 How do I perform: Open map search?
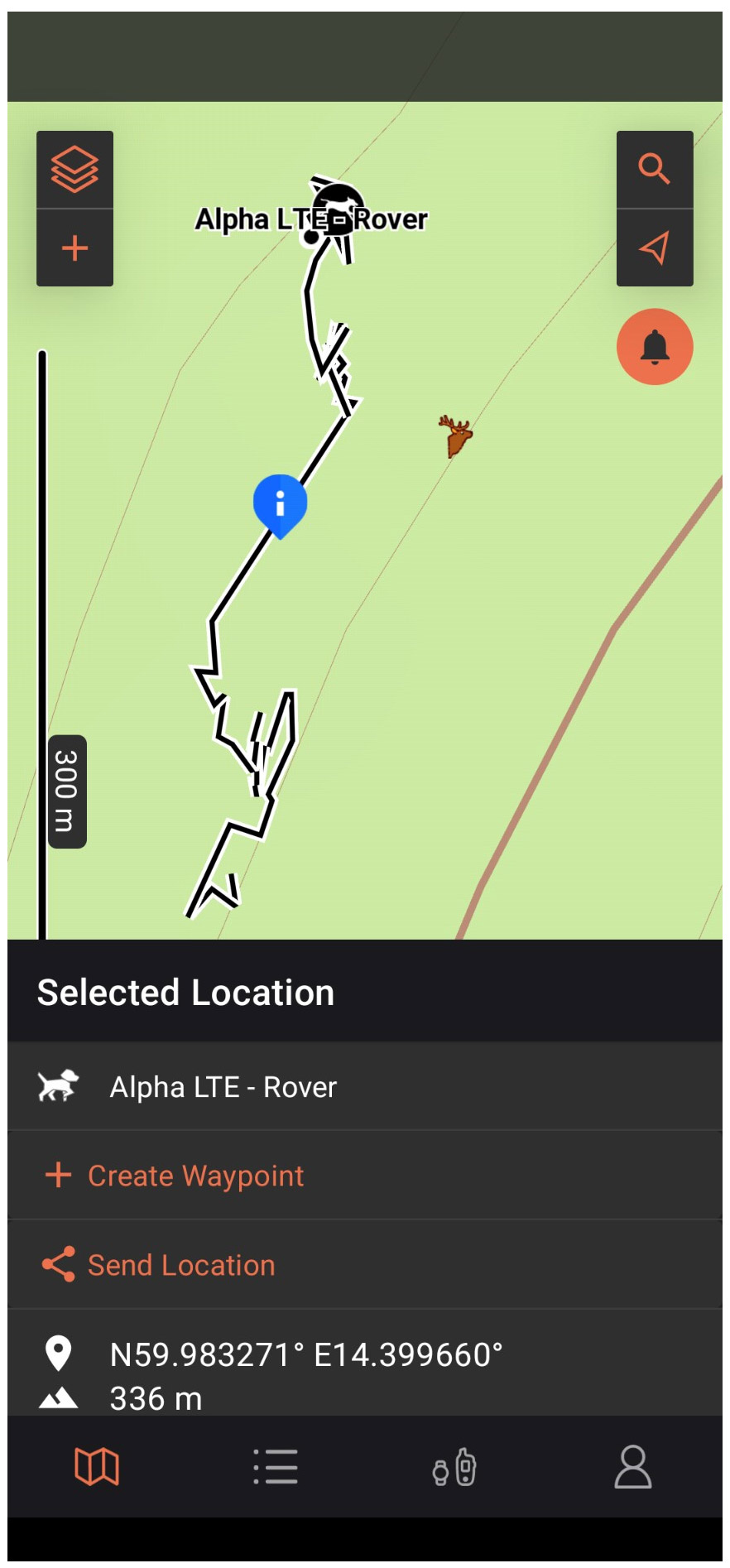(654, 169)
